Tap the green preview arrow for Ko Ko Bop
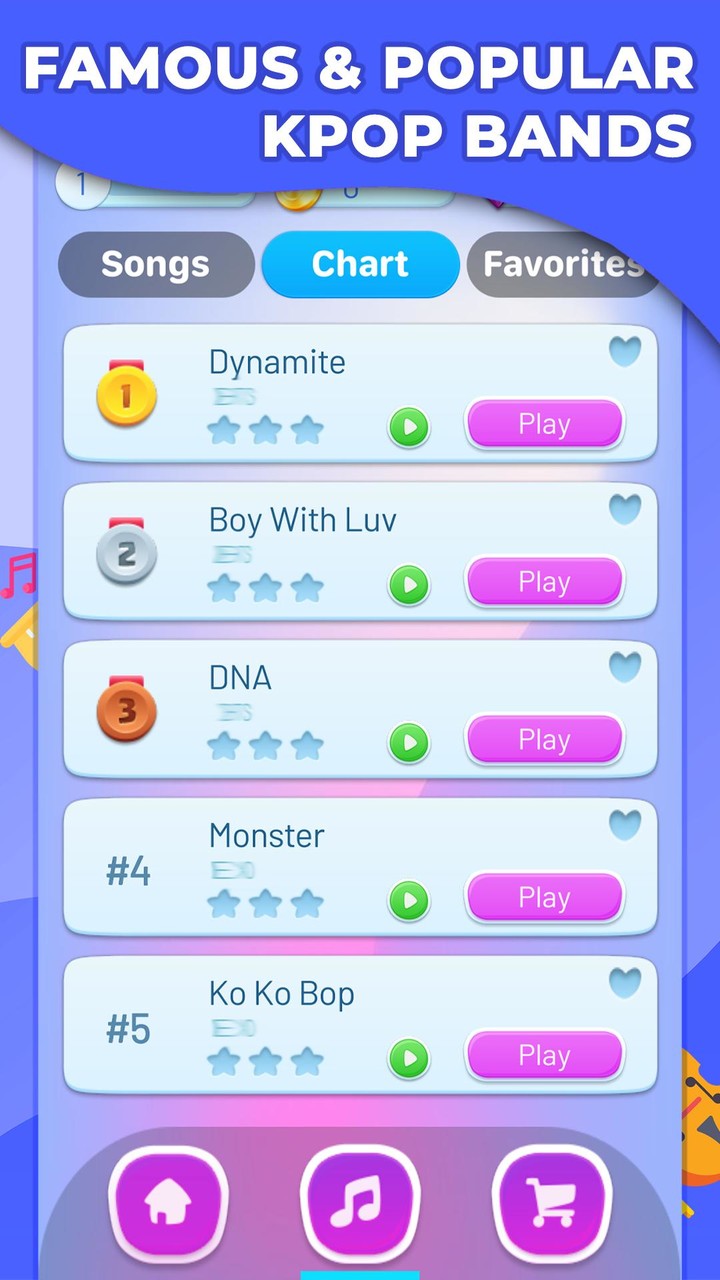The image size is (720, 1280). pos(408,1059)
